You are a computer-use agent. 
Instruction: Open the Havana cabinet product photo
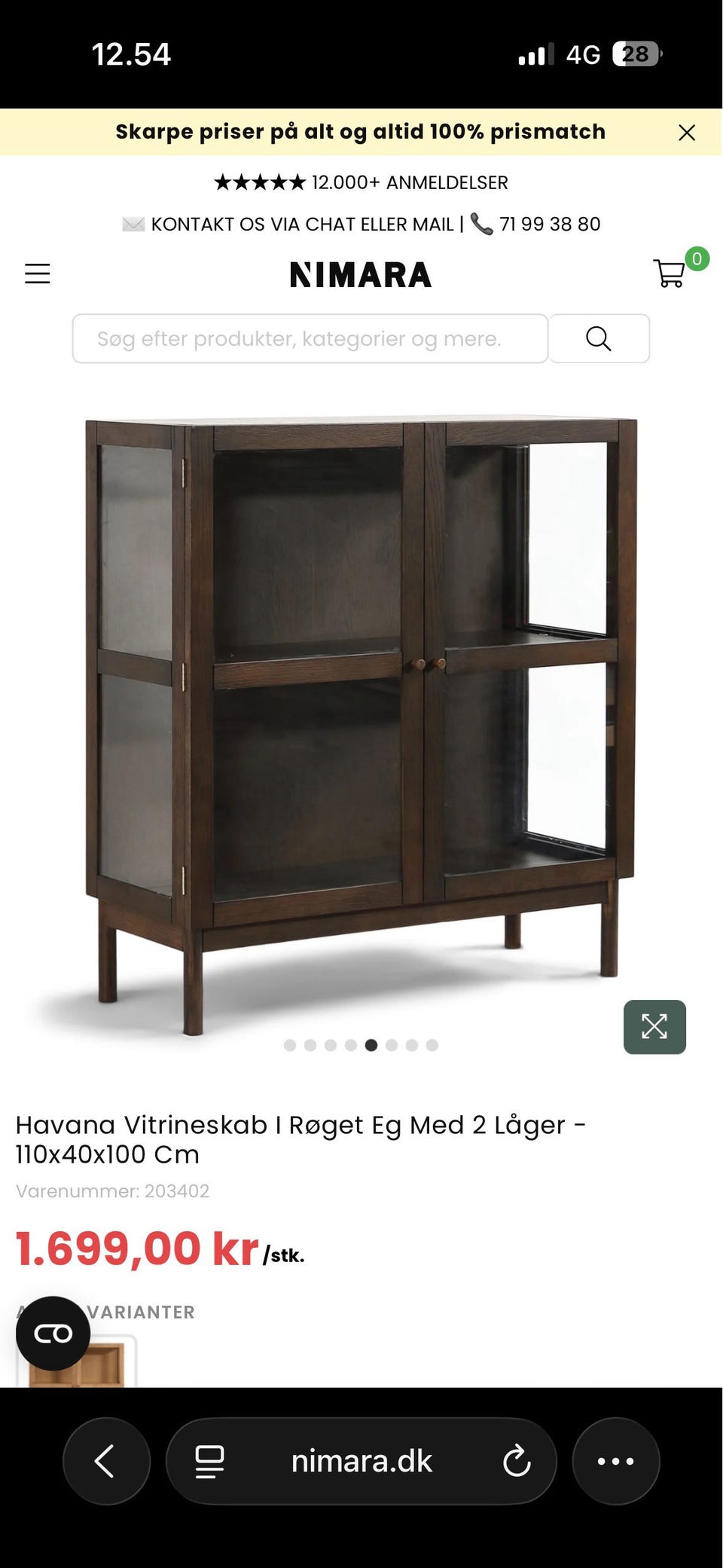coord(361,723)
